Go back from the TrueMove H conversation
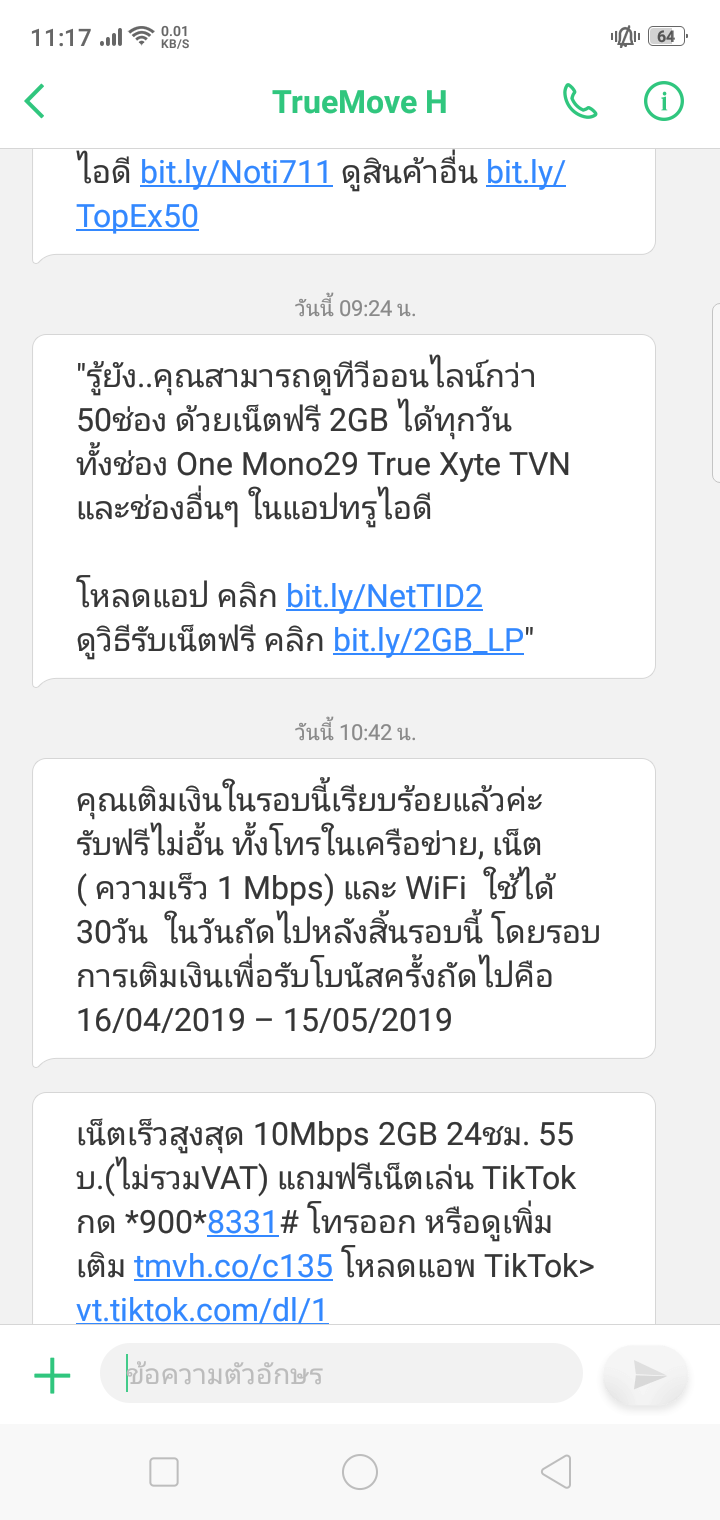 pos(35,101)
